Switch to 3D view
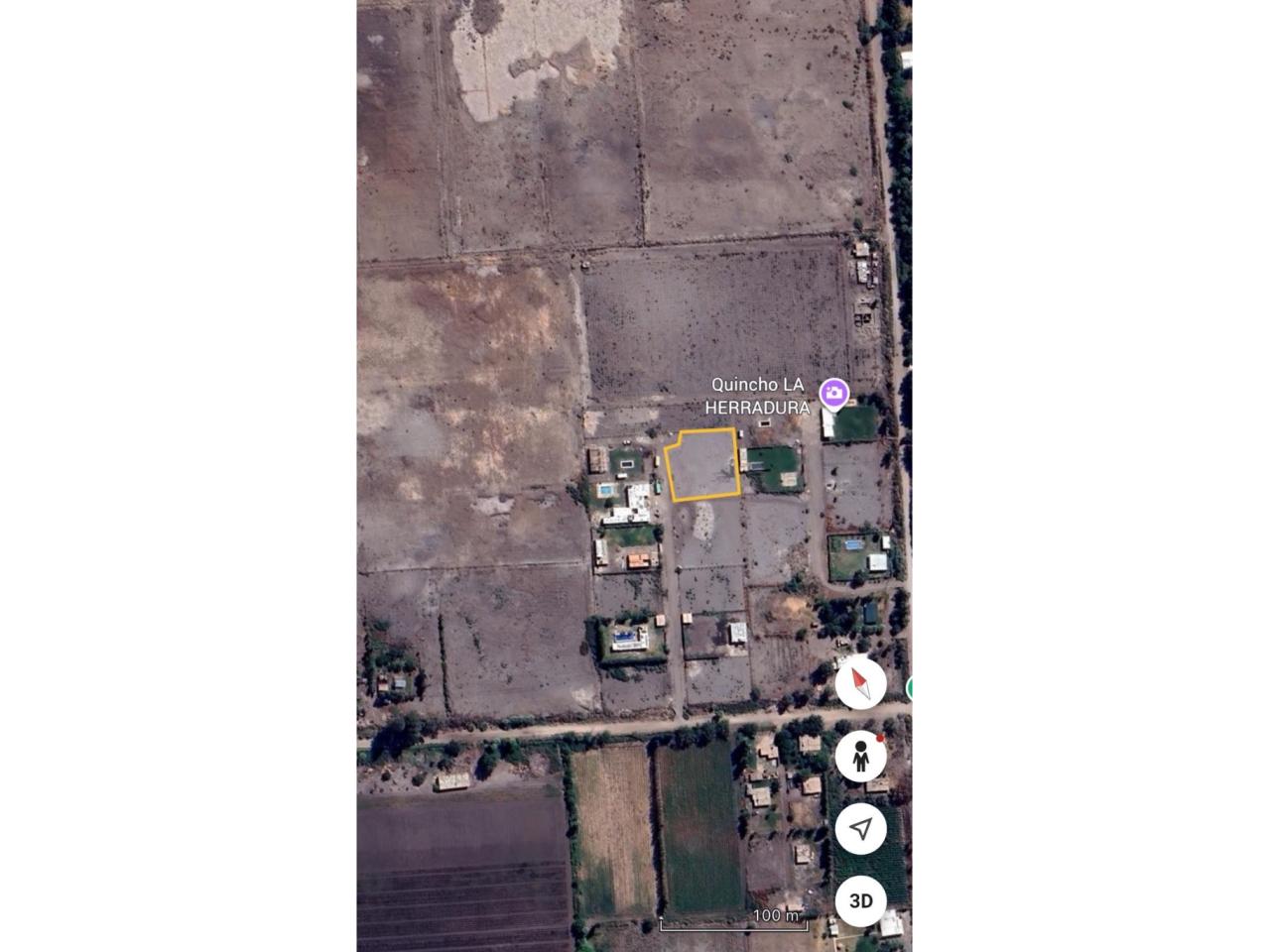Screen dimensions: 1270x952 (x=860, y=900)
